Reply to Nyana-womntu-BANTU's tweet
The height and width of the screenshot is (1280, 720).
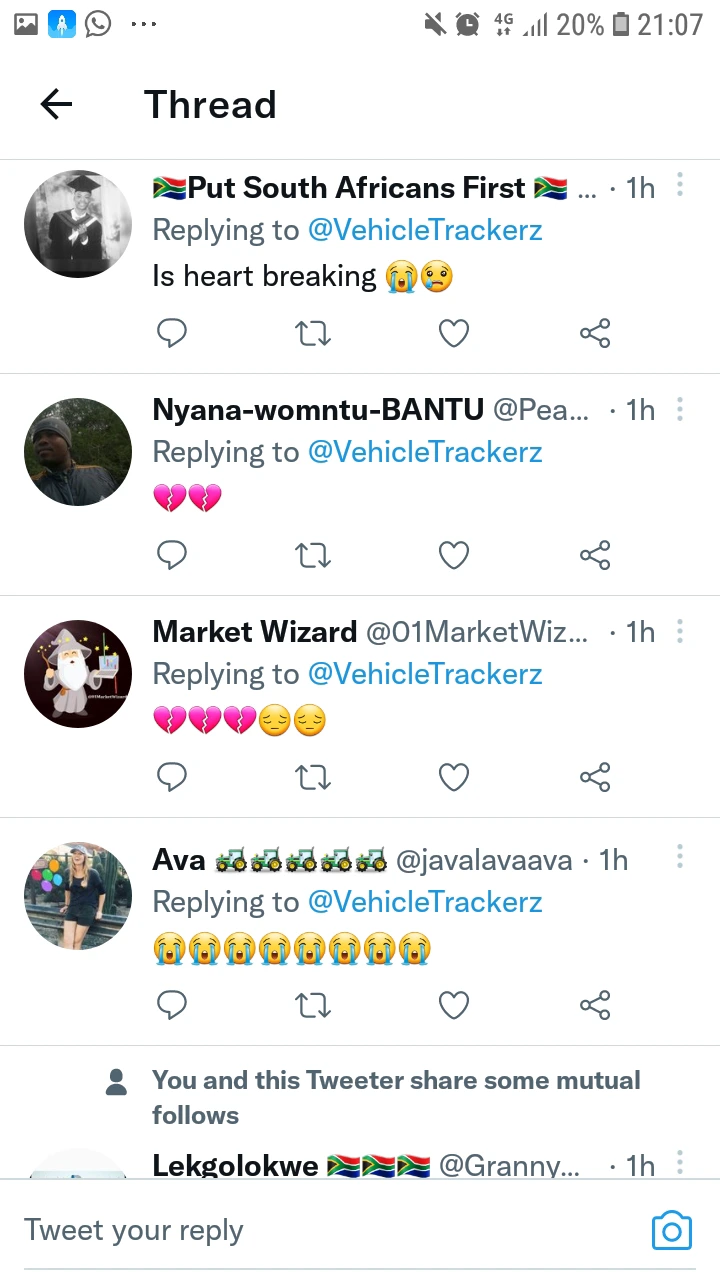pos(172,554)
